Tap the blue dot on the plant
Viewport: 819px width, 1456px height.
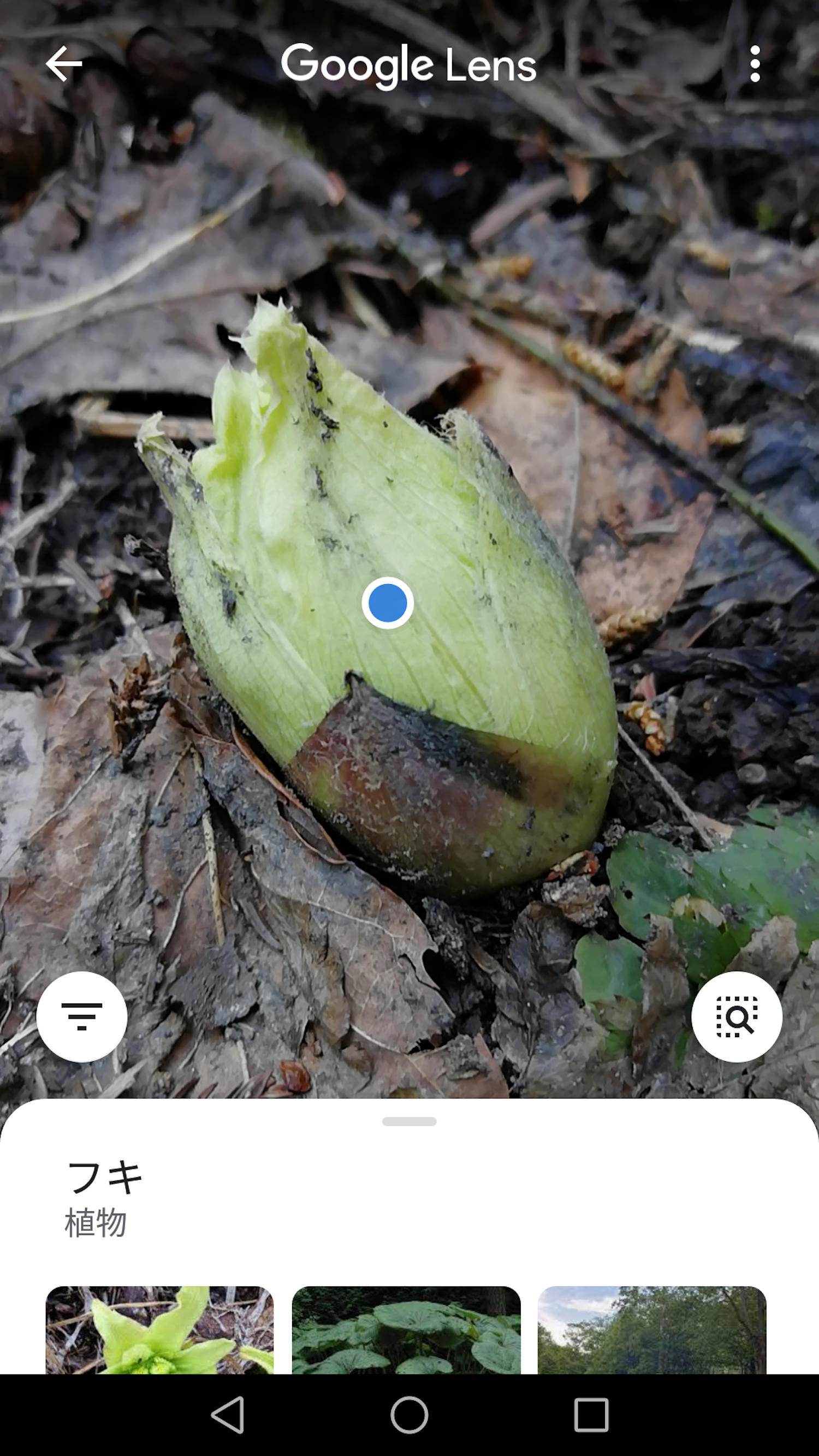(x=388, y=603)
